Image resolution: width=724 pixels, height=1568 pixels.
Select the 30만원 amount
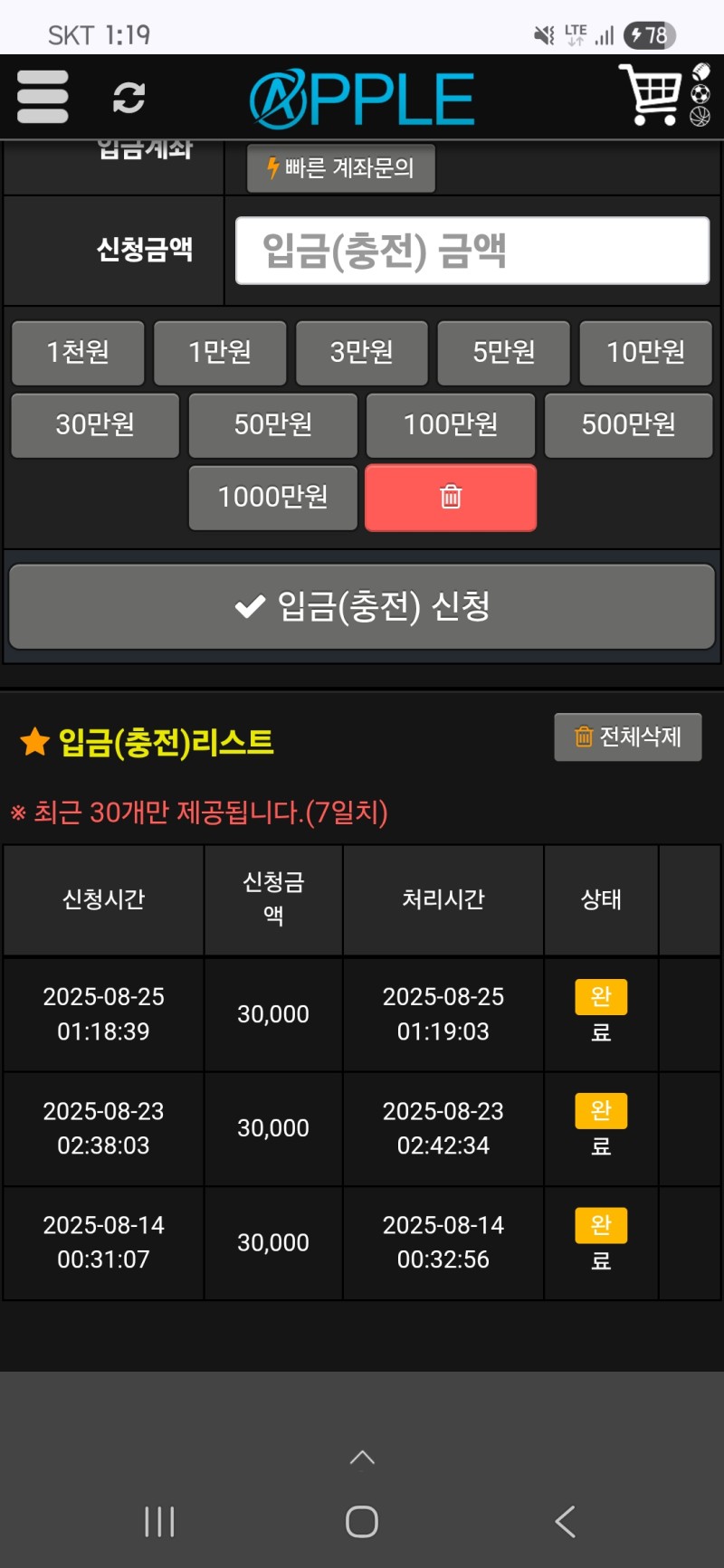[95, 424]
